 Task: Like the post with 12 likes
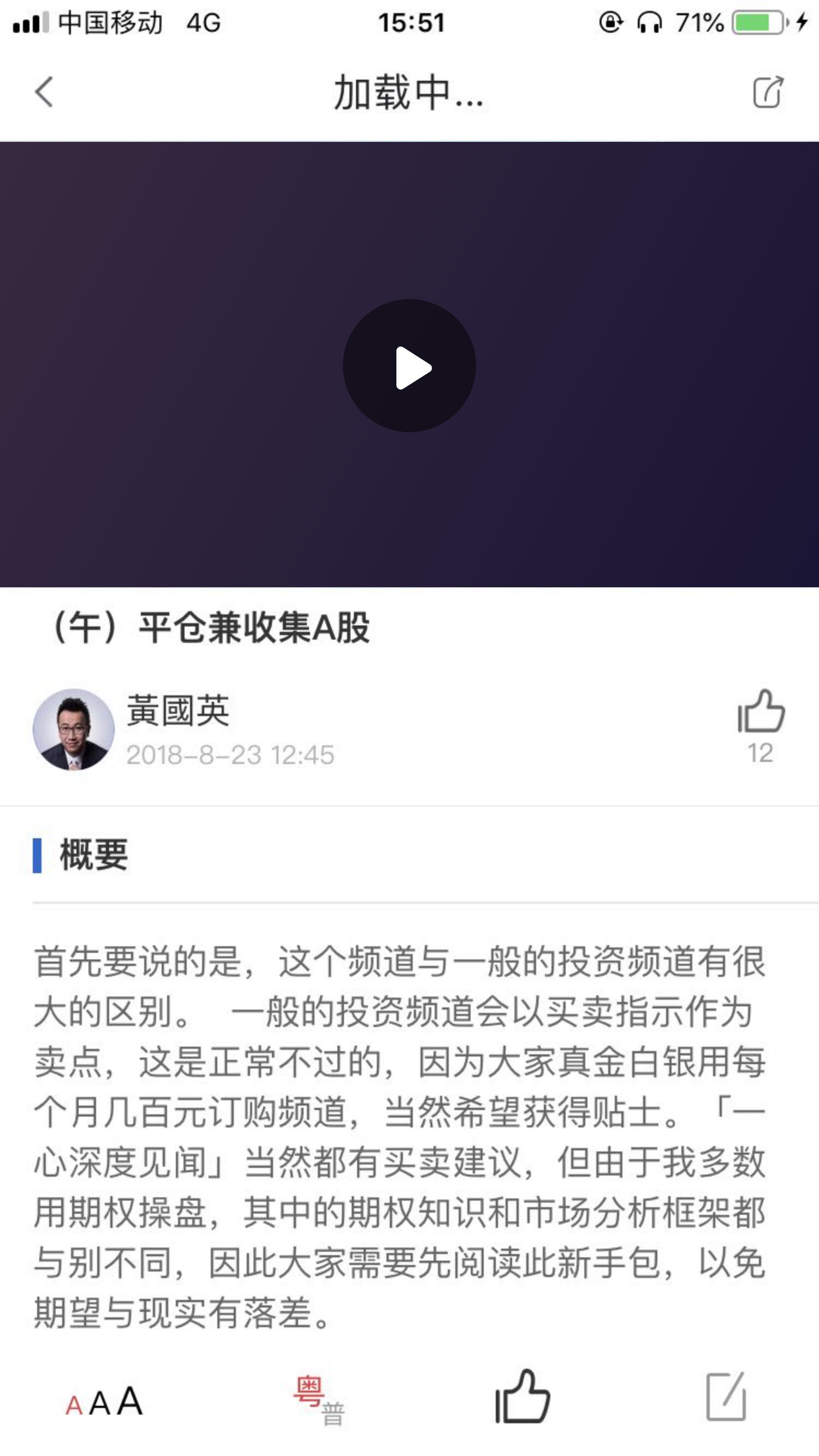click(761, 712)
